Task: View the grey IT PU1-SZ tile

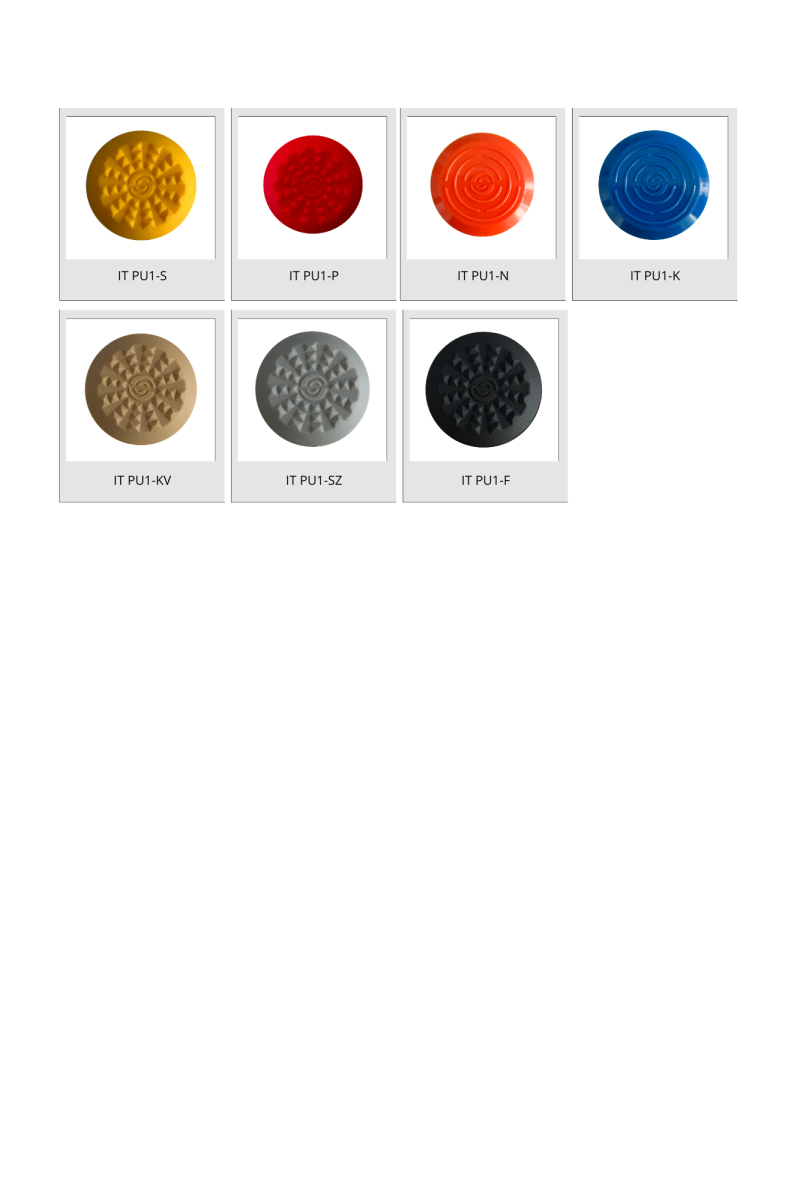Action: tap(313, 389)
